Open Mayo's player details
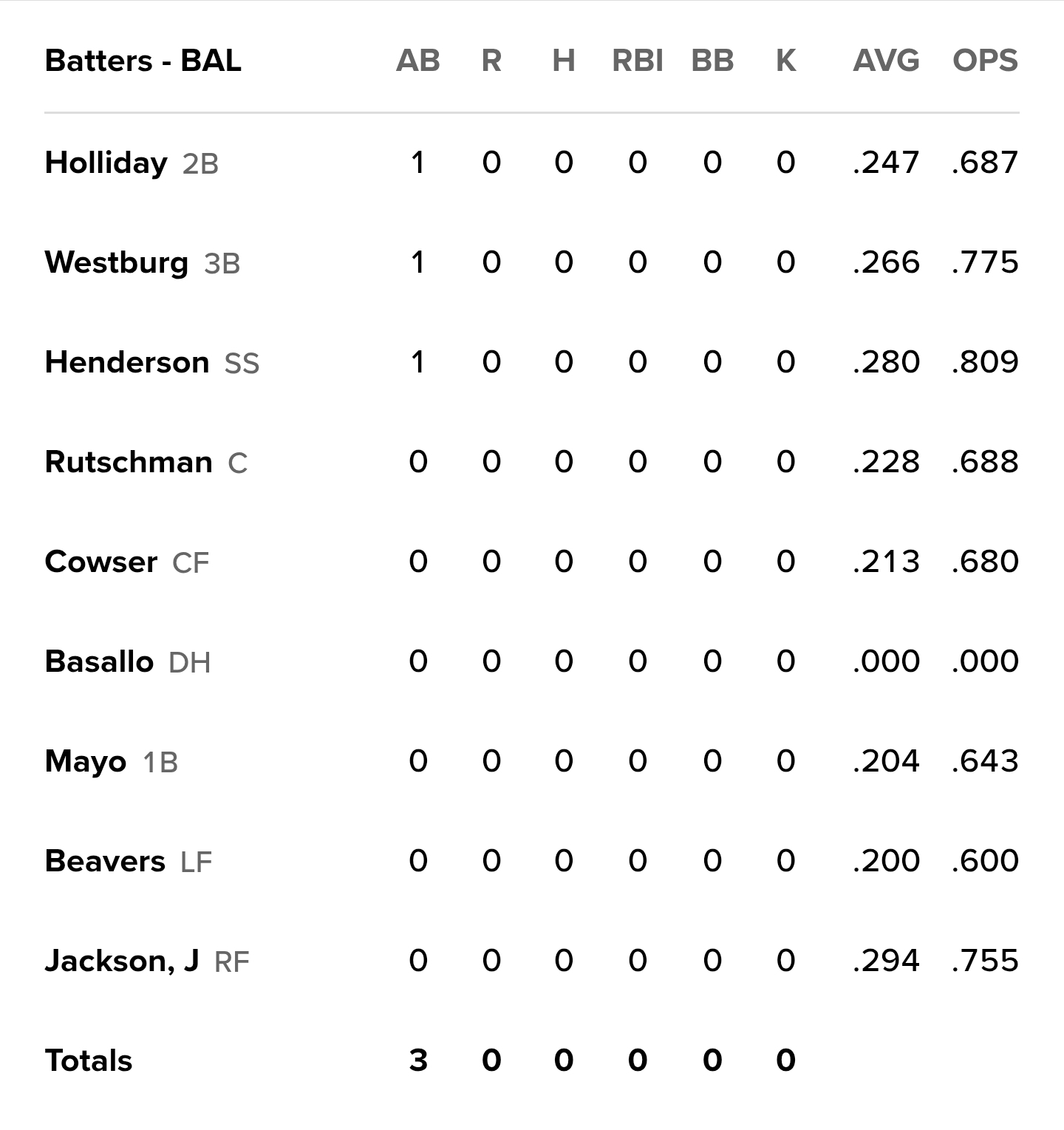 click(85, 761)
